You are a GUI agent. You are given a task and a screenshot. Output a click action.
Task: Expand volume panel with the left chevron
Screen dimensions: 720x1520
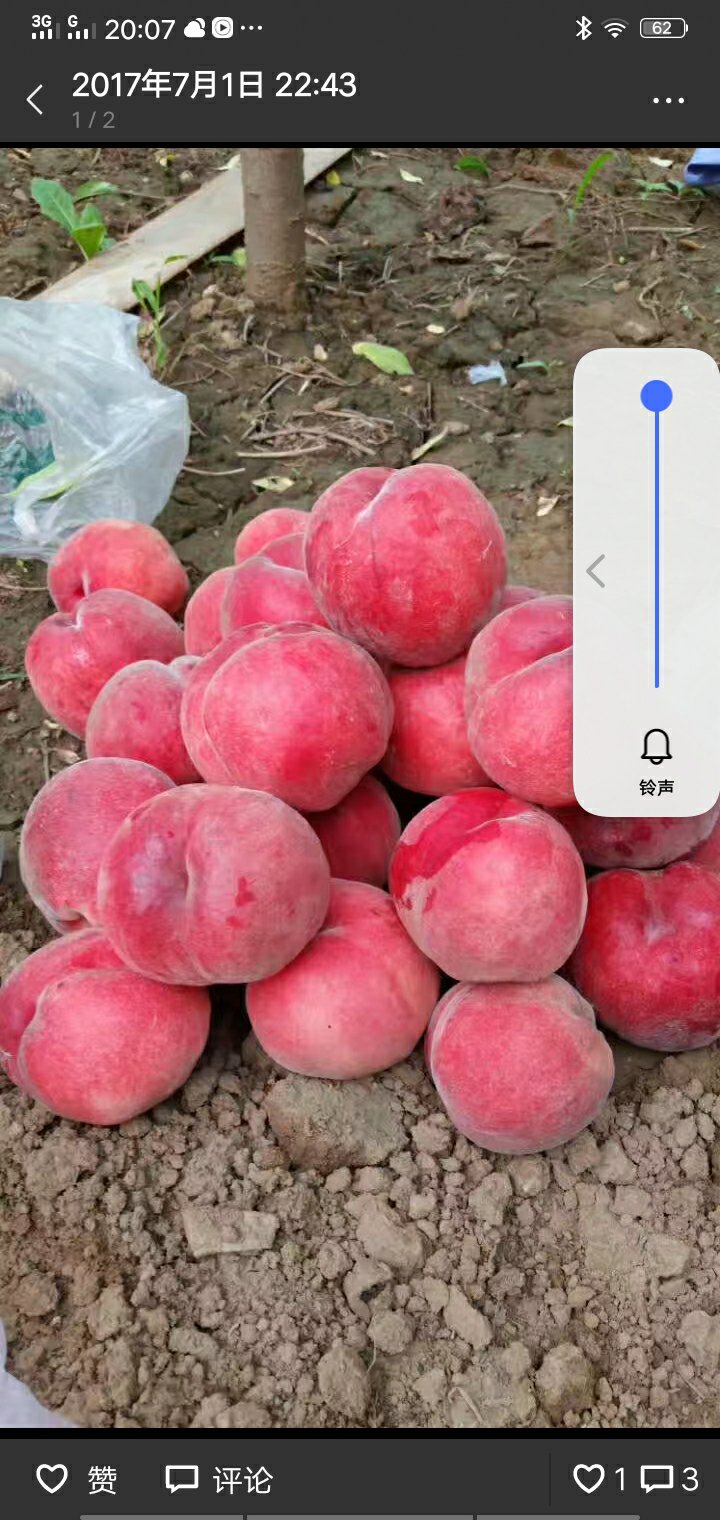pos(596,572)
